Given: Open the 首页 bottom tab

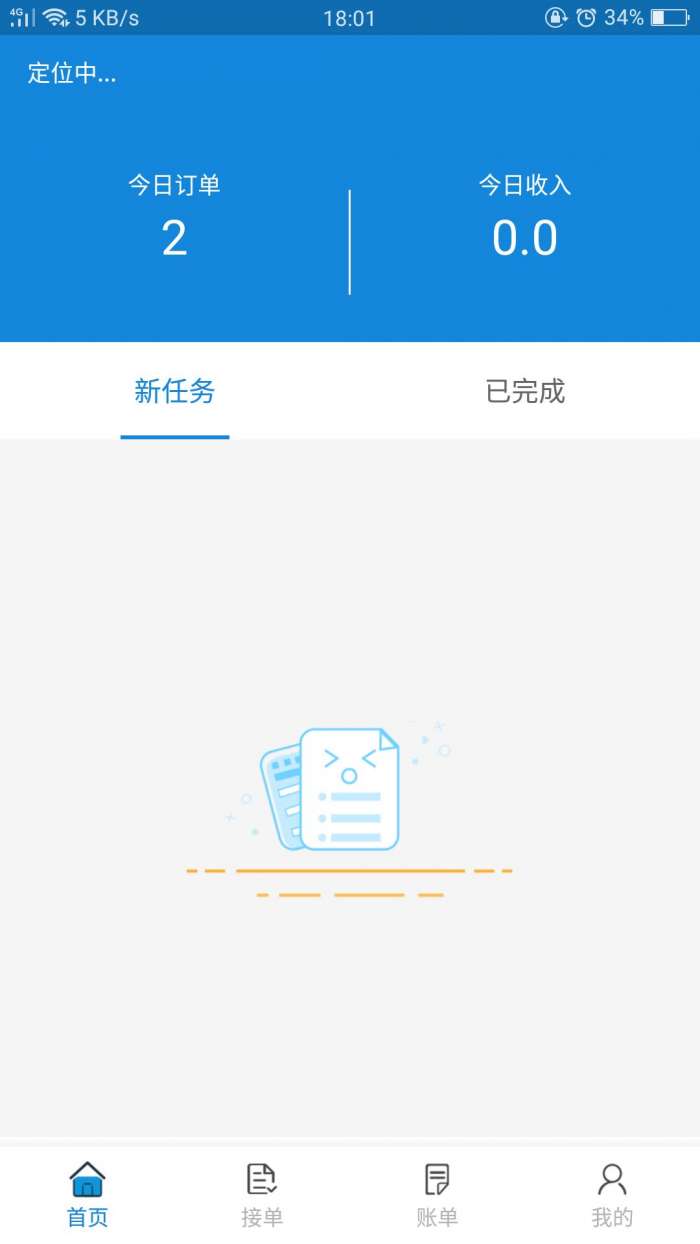Looking at the screenshot, I should coord(87,1195).
